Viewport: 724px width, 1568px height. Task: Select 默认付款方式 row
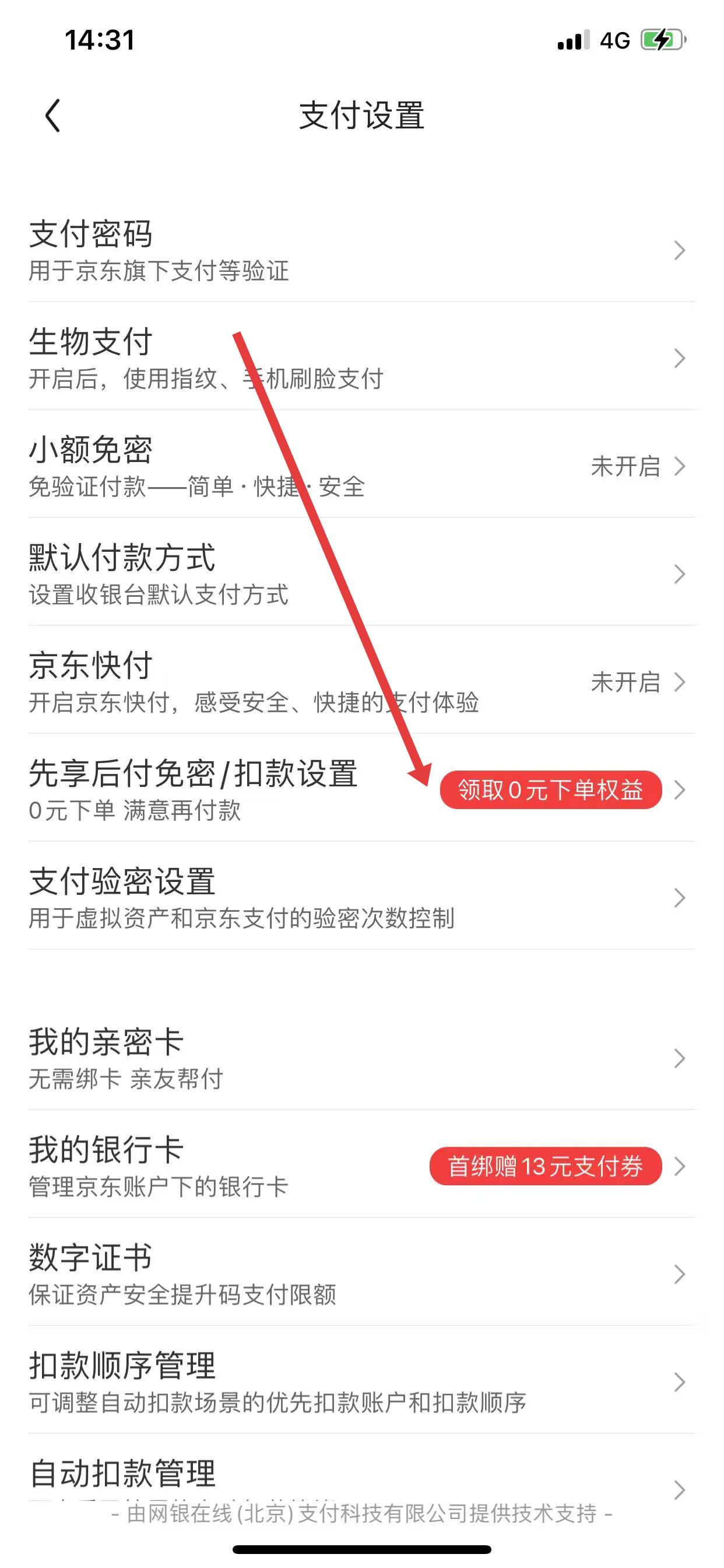(x=361, y=573)
